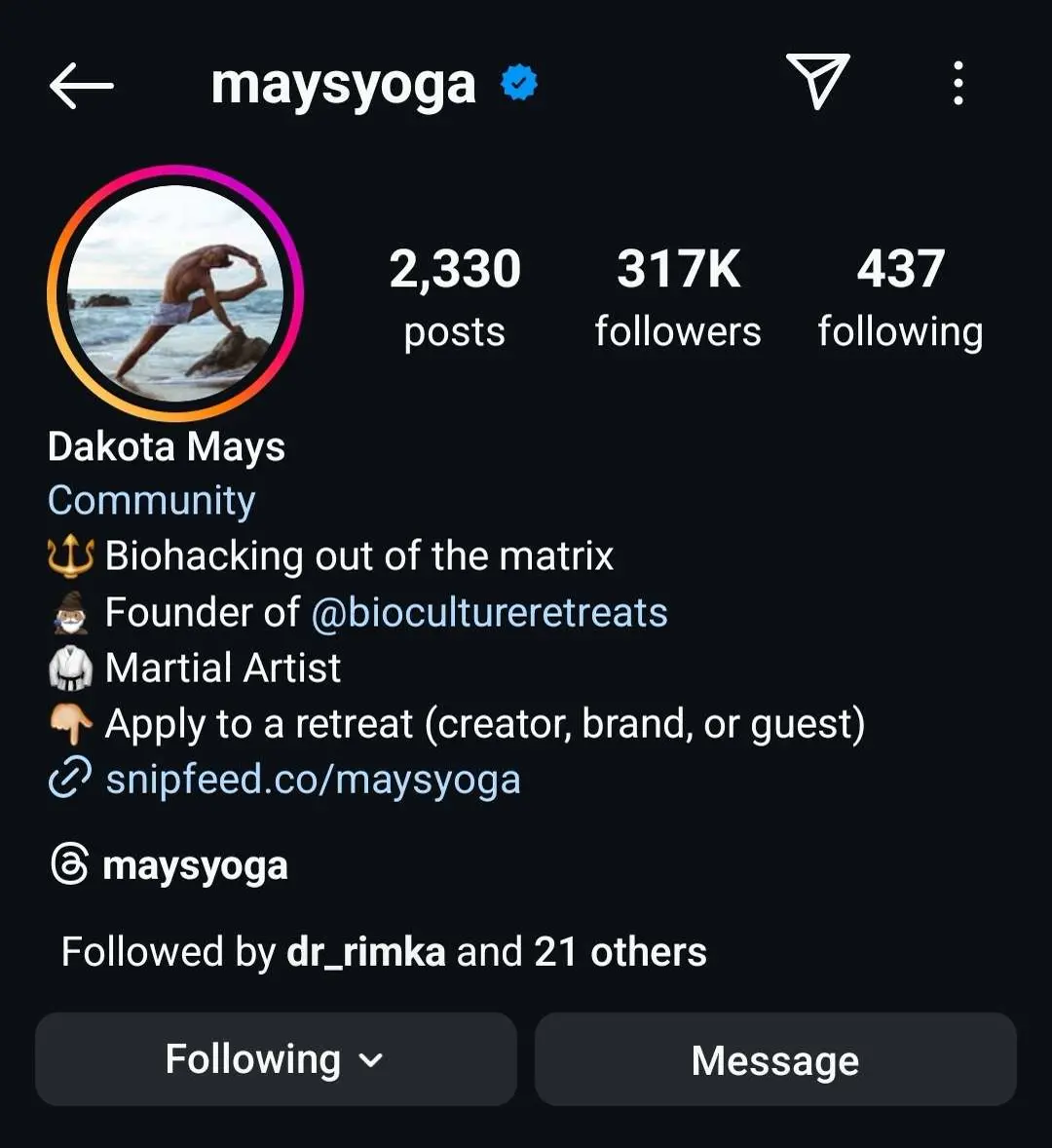The image size is (1052, 1148).
Task: View the maysyoga story via the profile picture
Action: [x=175, y=293]
